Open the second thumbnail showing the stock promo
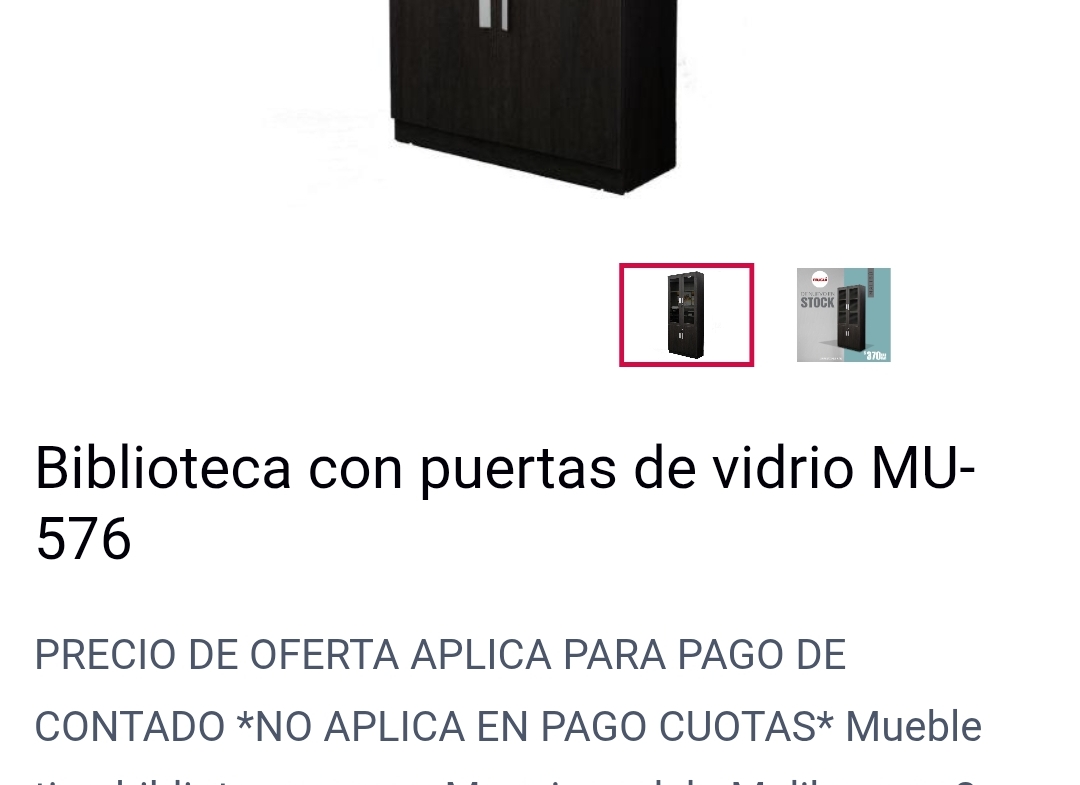1080x785 pixels. coord(843,315)
